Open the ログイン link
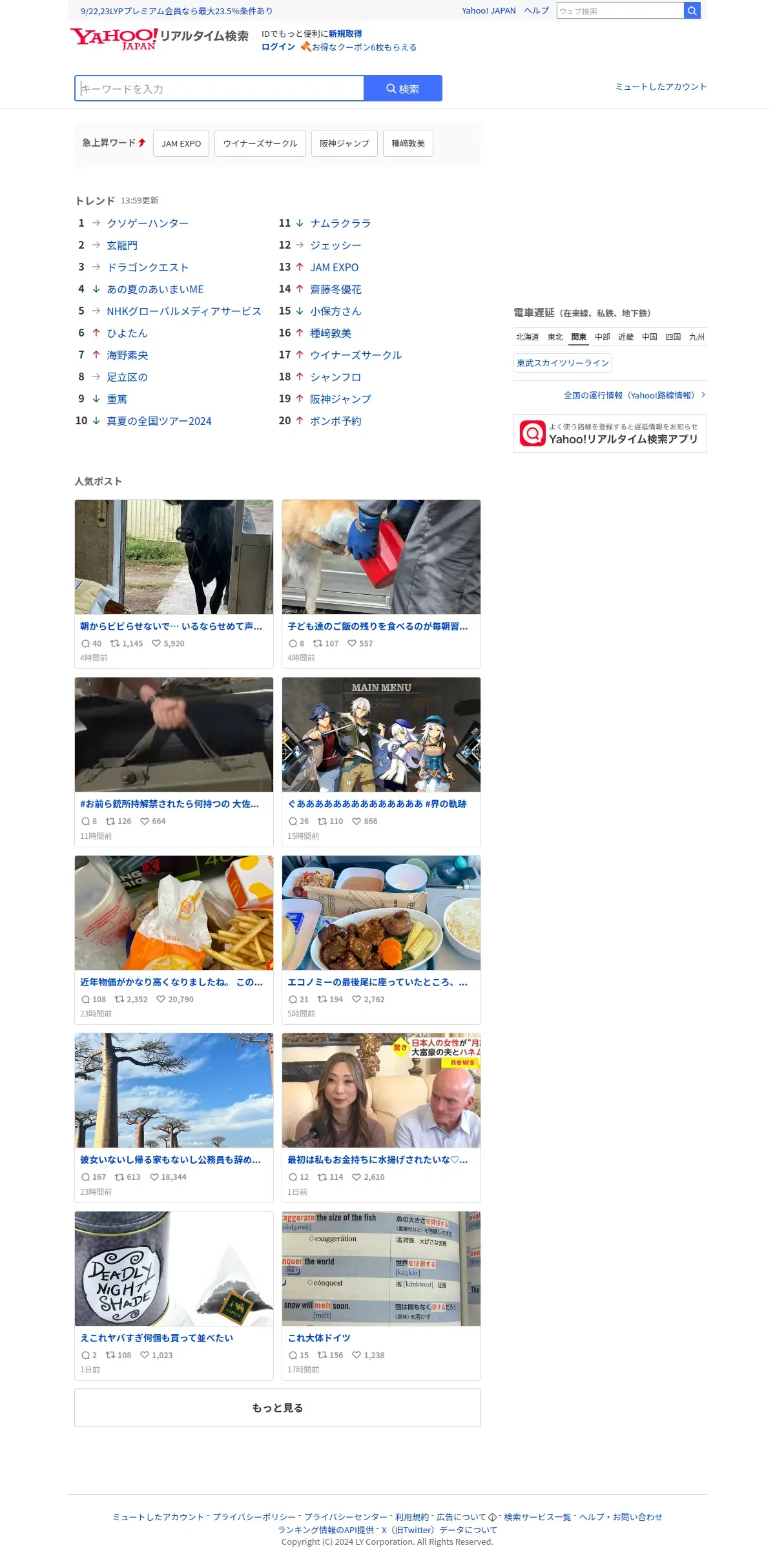The height and width of the screenshot is (1568, 775). [x=278, y=47]
